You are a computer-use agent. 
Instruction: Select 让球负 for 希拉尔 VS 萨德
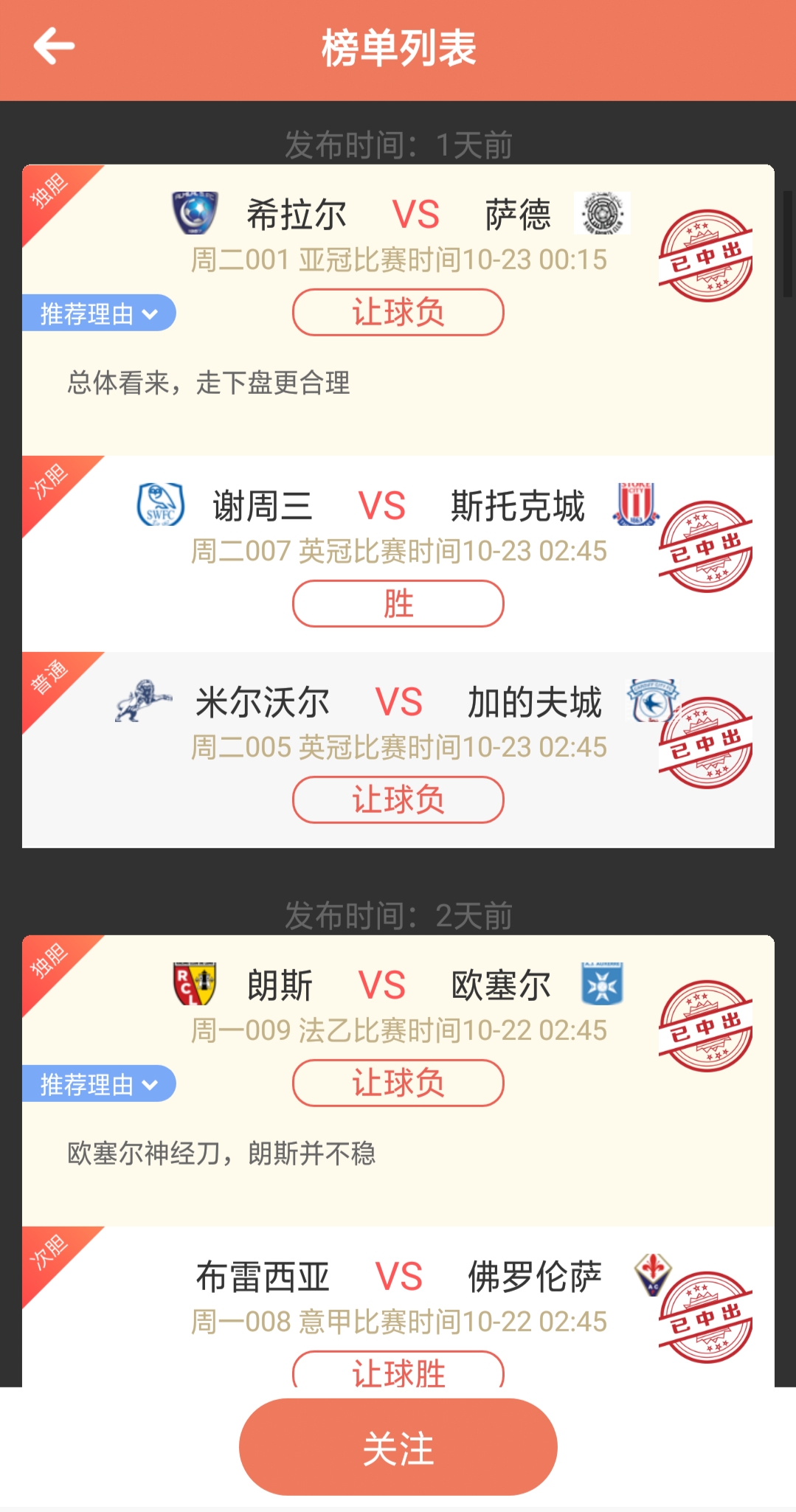pos(398,312)
